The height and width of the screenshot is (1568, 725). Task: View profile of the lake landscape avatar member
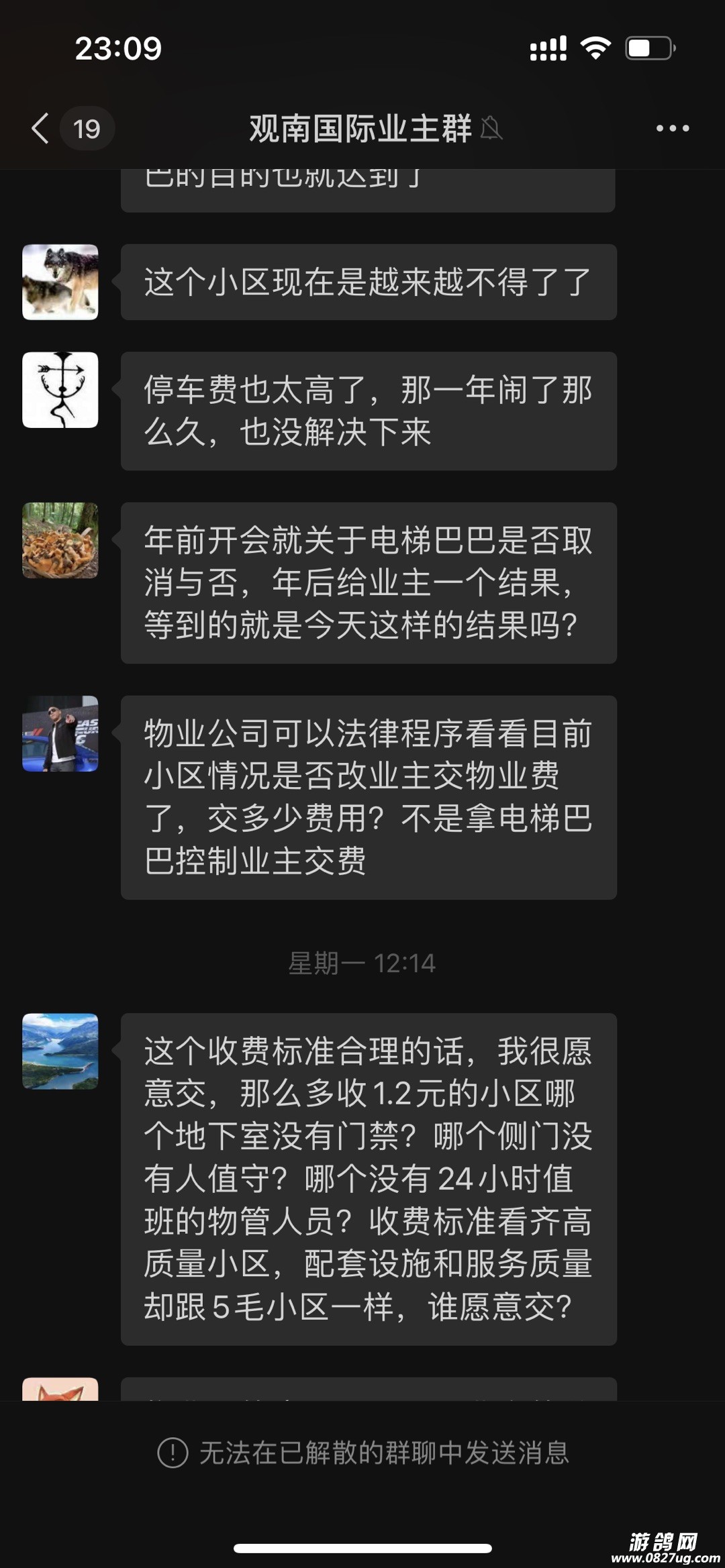(60, 1051)
